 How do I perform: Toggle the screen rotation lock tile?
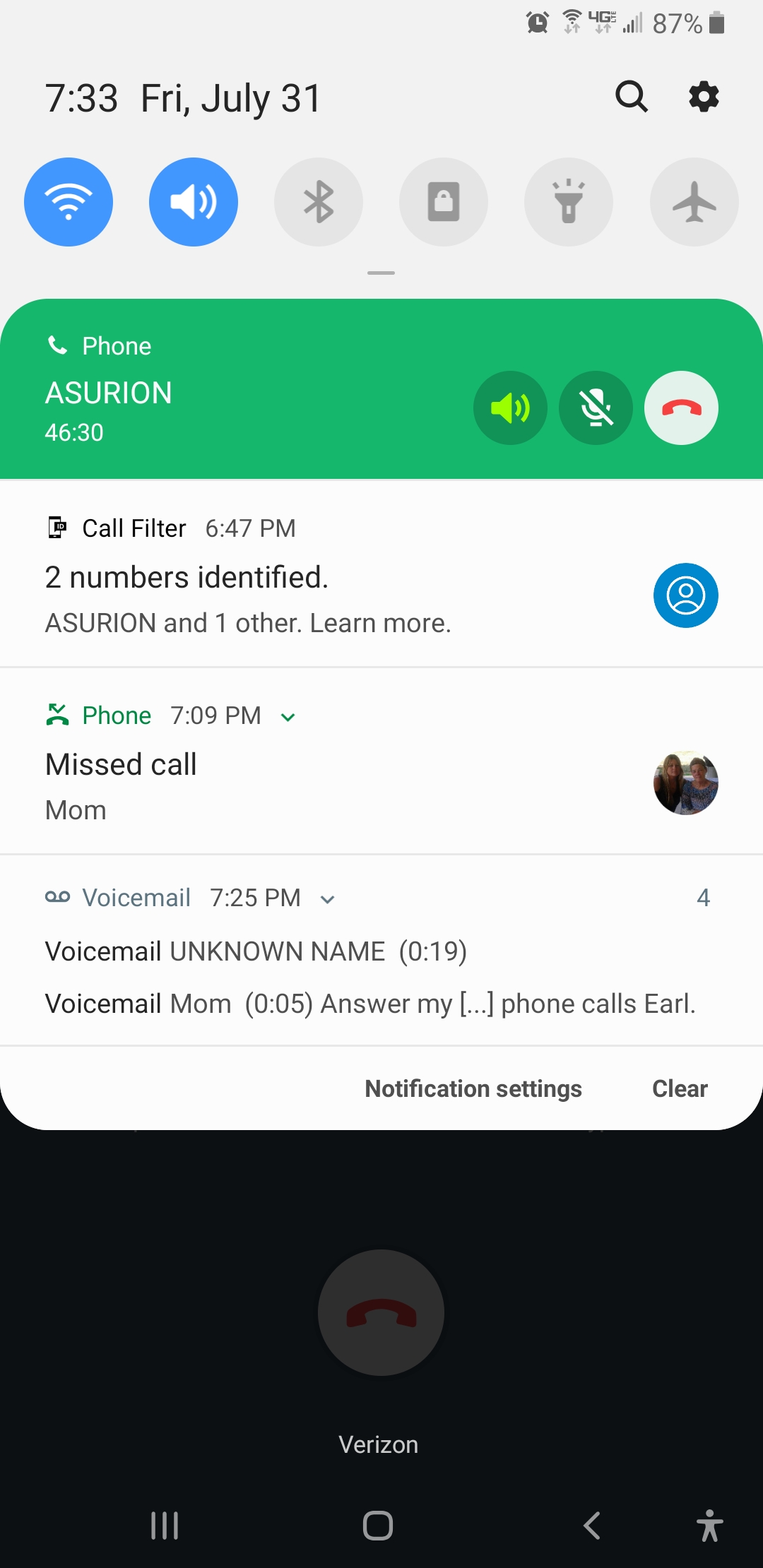click(x=444, y=202)
